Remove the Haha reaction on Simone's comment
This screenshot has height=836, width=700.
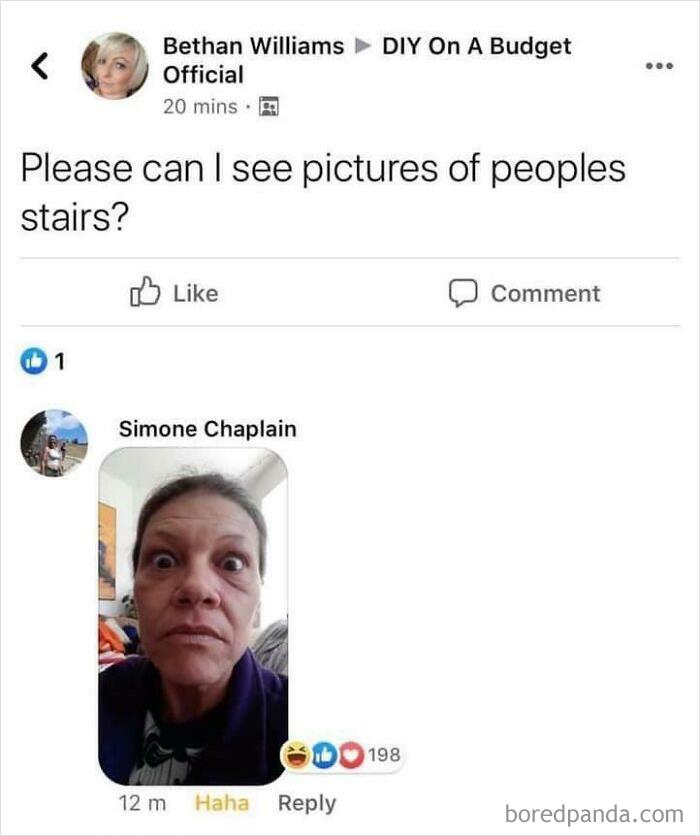(x=221, y=803)
